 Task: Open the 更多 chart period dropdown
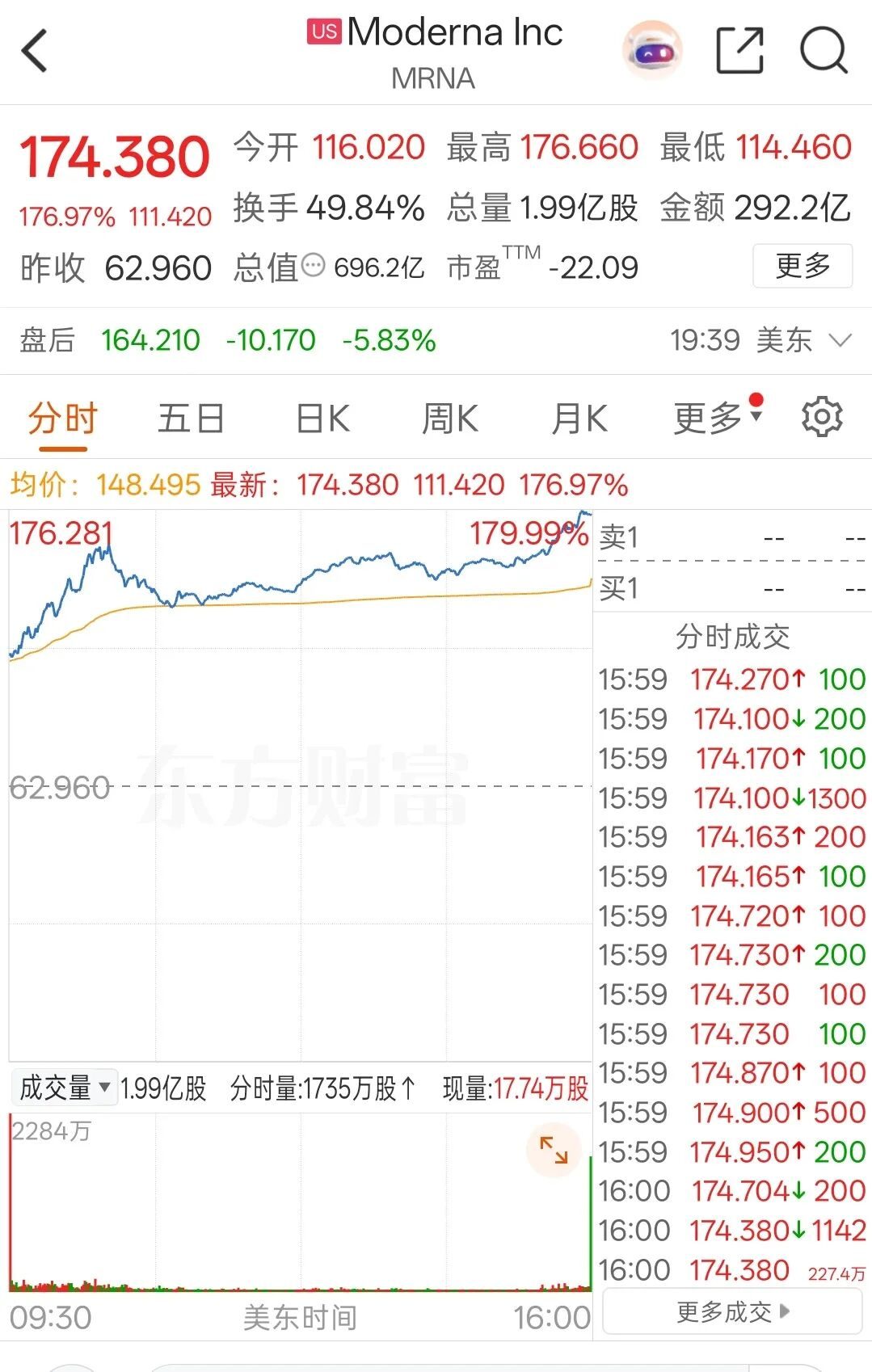[x=718, y=419]
